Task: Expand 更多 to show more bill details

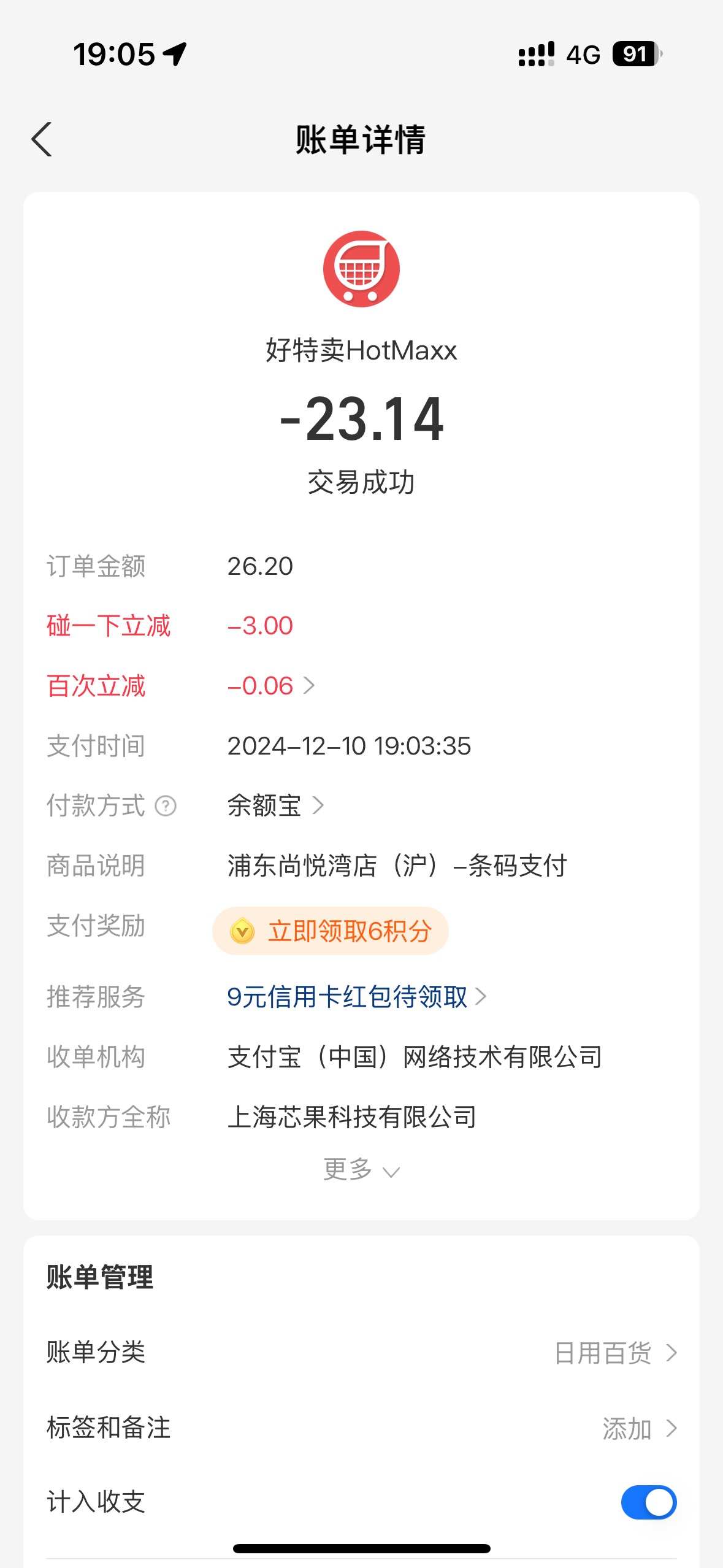Action: tap(361, 1169)
